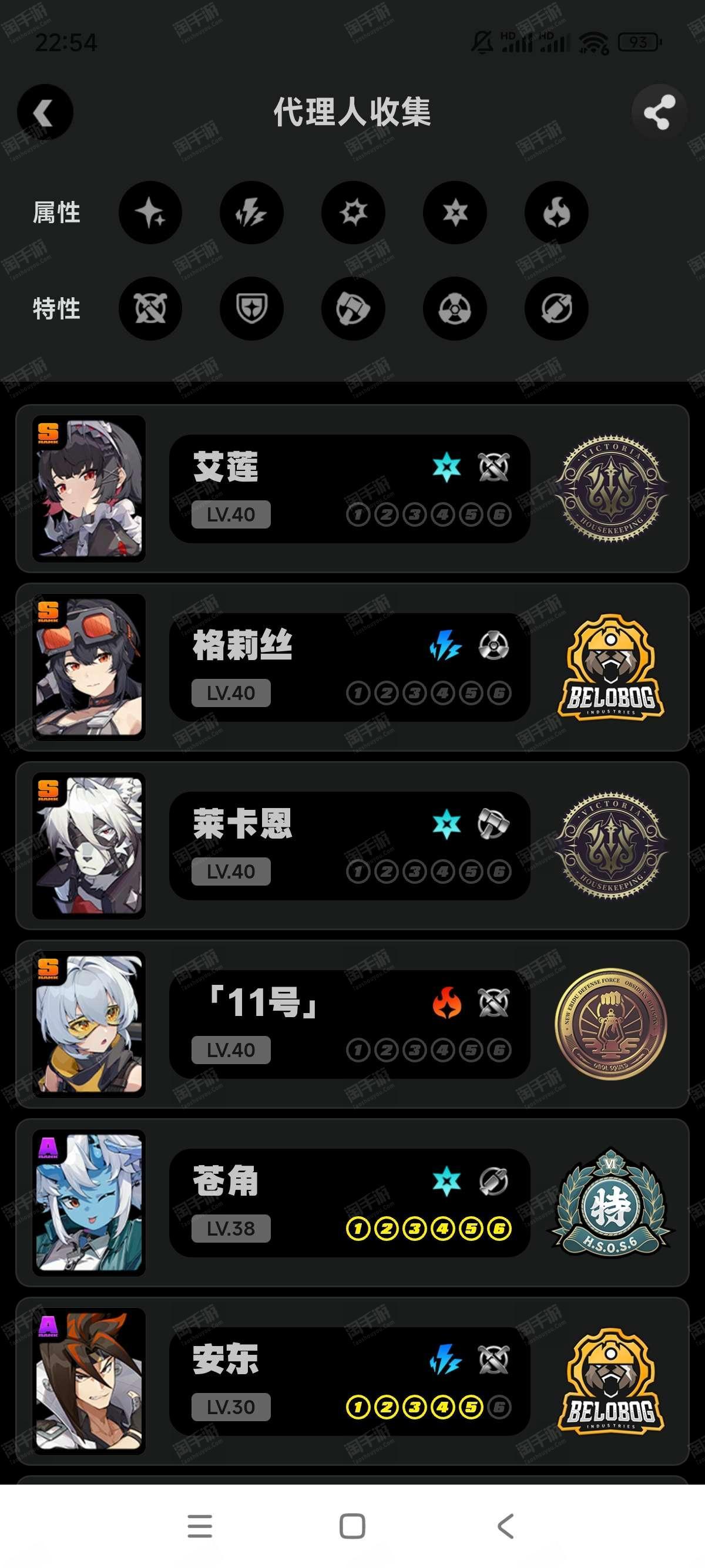This screenshot has width=705, height=1568.
Task: Tap the system home button
Action: (352, 1526)
